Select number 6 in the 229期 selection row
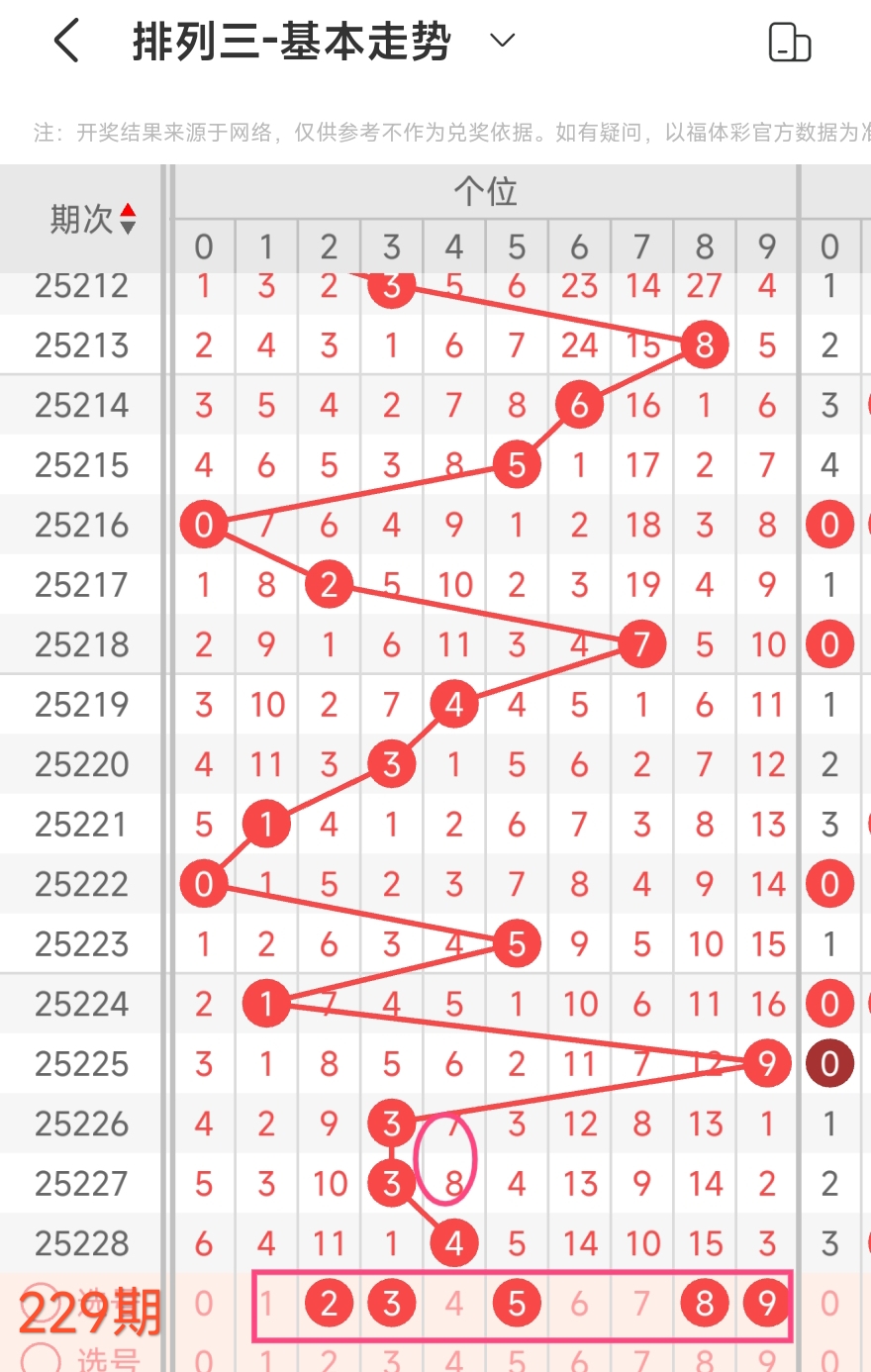871x1372 pixels. coord(579,1304)
